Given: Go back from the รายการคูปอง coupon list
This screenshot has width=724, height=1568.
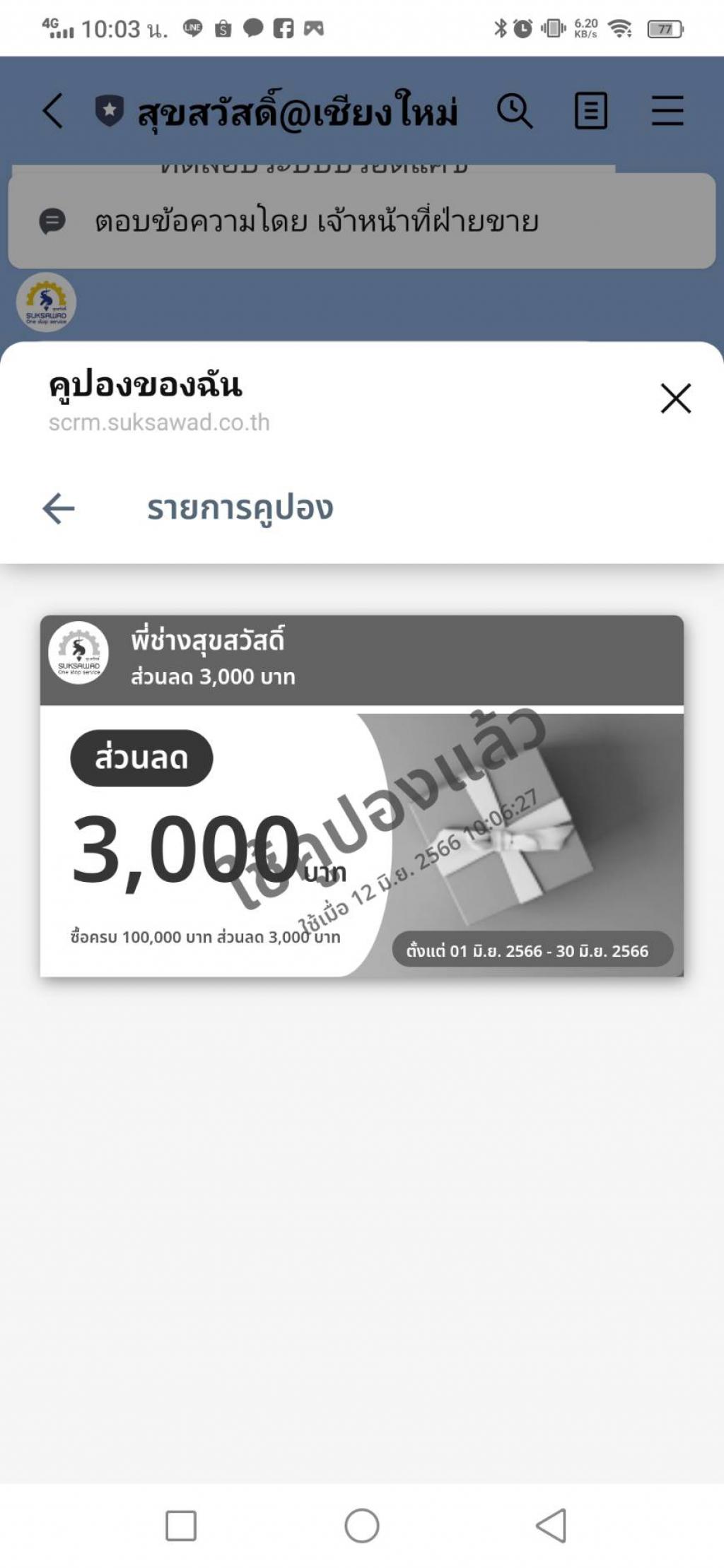Looking at the screenshot, I should (59, 508).
